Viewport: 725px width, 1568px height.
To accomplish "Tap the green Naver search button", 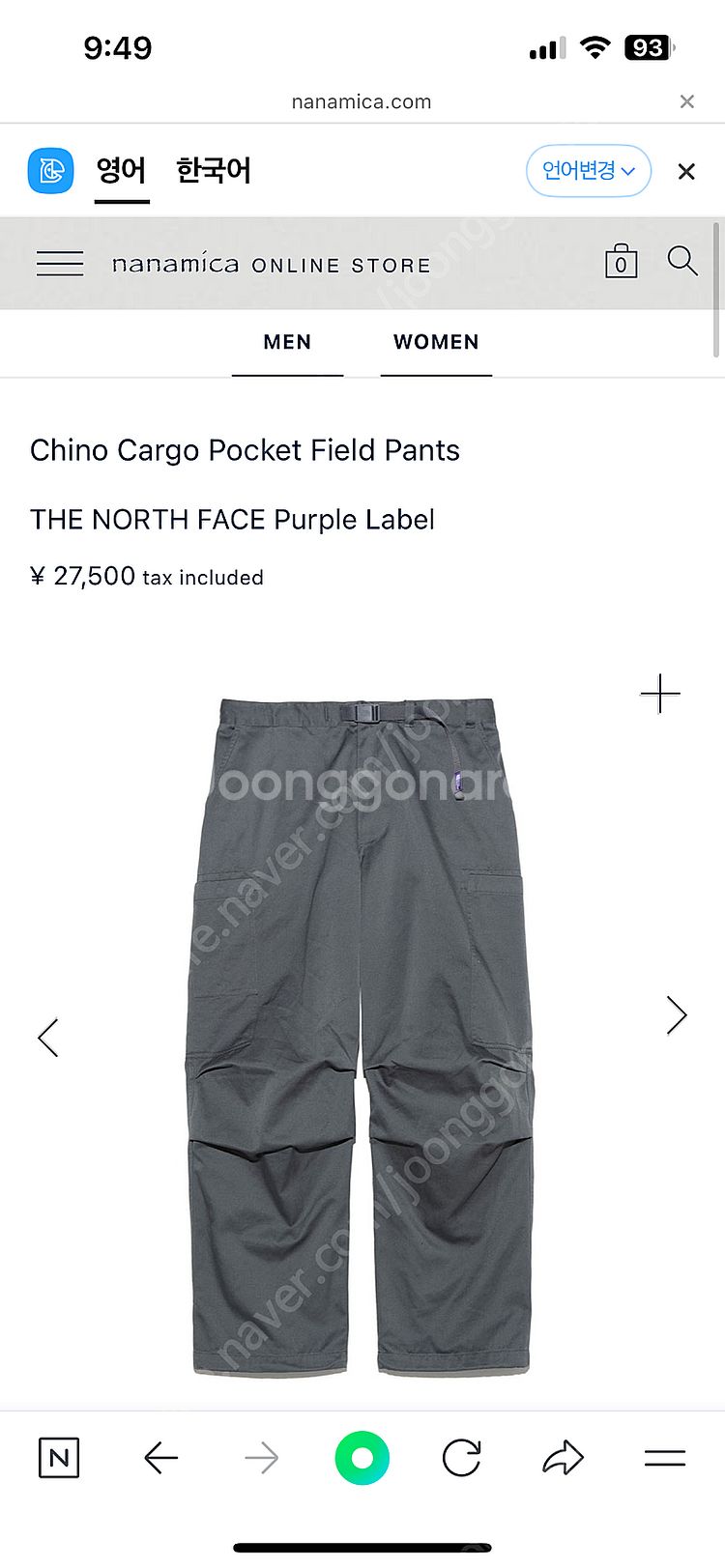I will coord(362,1458).
